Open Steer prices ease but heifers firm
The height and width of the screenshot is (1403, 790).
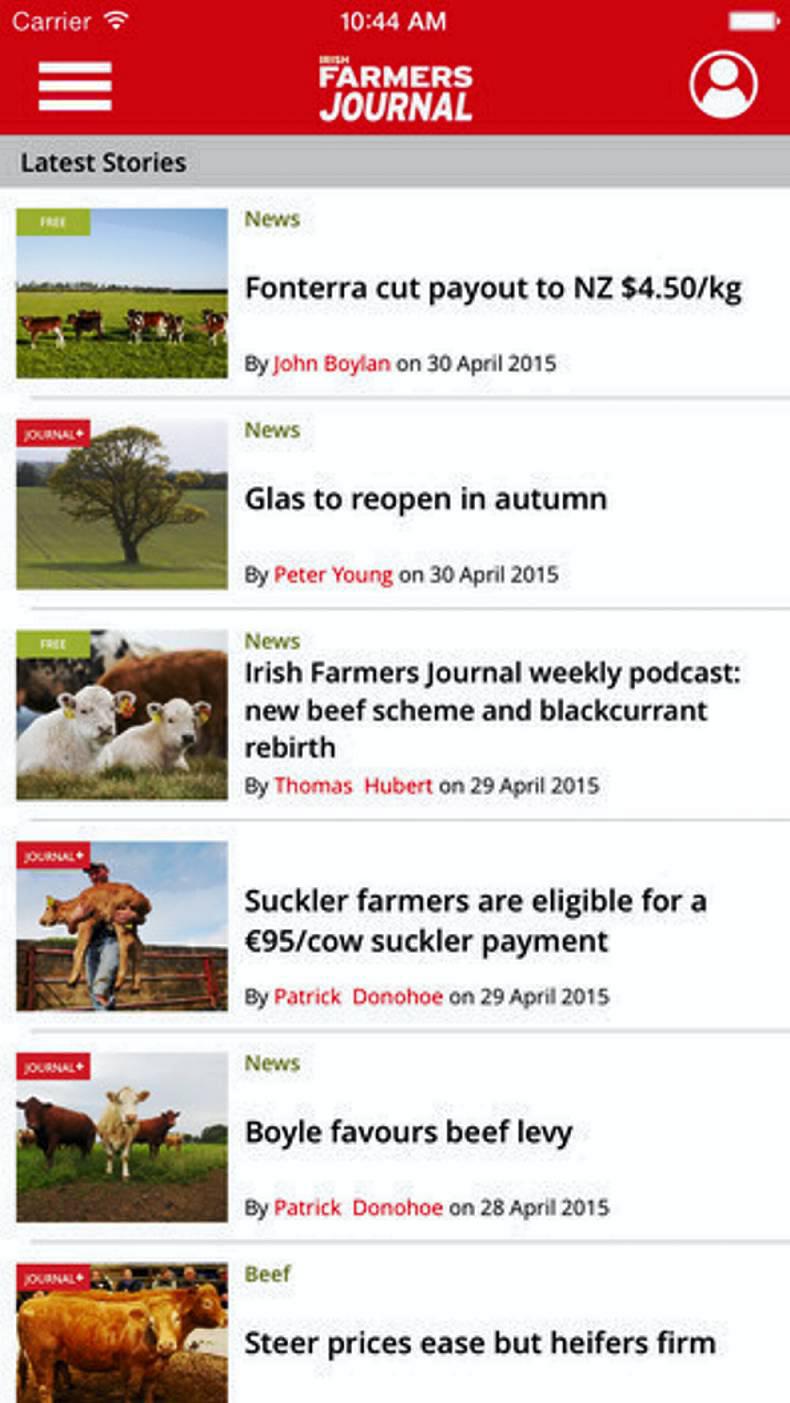click(x=480, y=1342)
